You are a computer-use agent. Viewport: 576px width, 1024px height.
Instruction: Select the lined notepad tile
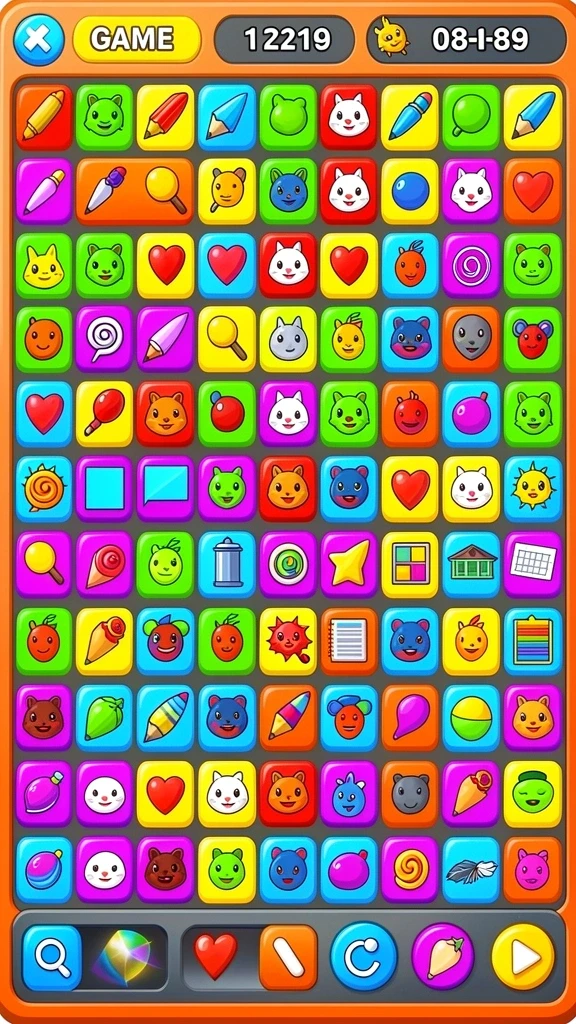[x=349, y=641]
